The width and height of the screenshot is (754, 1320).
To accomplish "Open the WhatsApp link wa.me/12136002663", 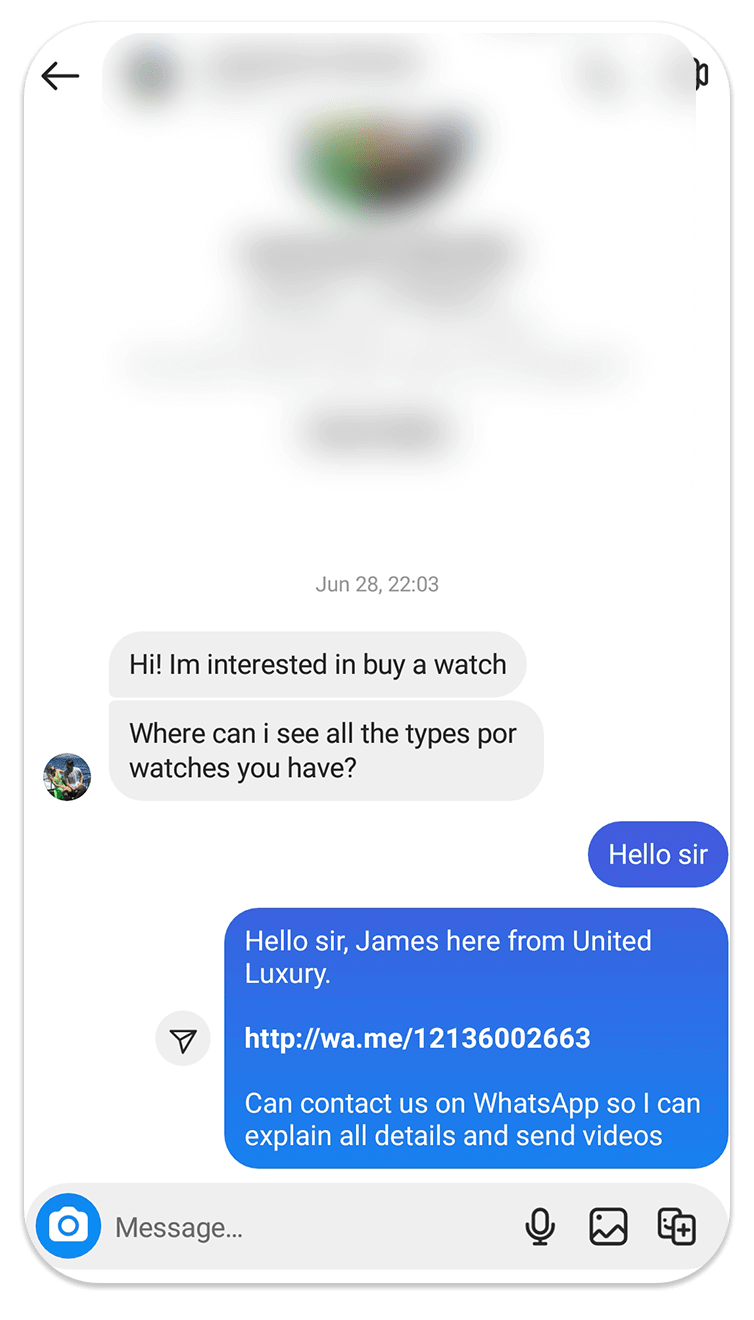I will click(416, 1038).
